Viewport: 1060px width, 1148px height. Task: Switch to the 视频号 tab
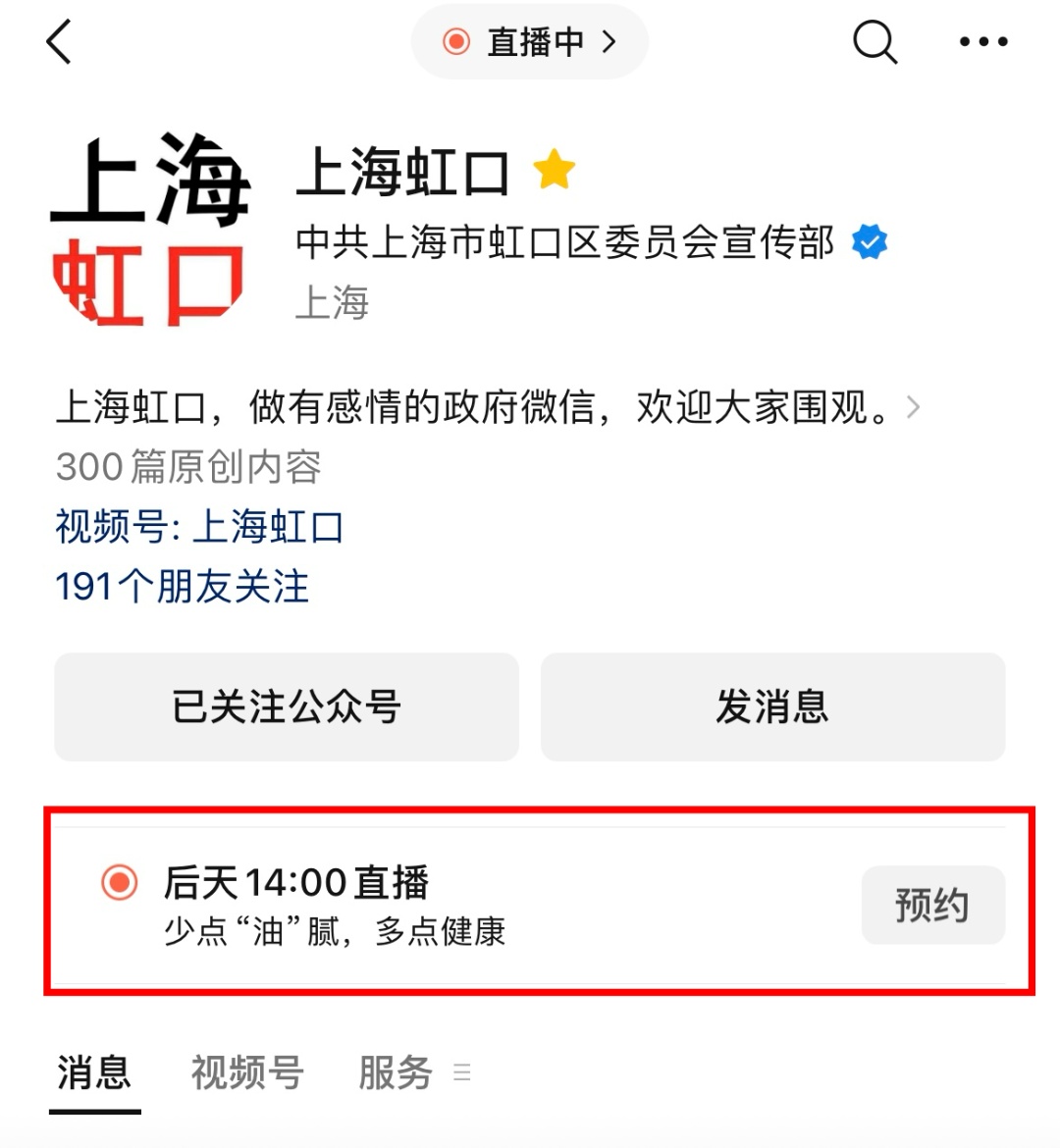pyautogui.click(x=247, y=1072)
